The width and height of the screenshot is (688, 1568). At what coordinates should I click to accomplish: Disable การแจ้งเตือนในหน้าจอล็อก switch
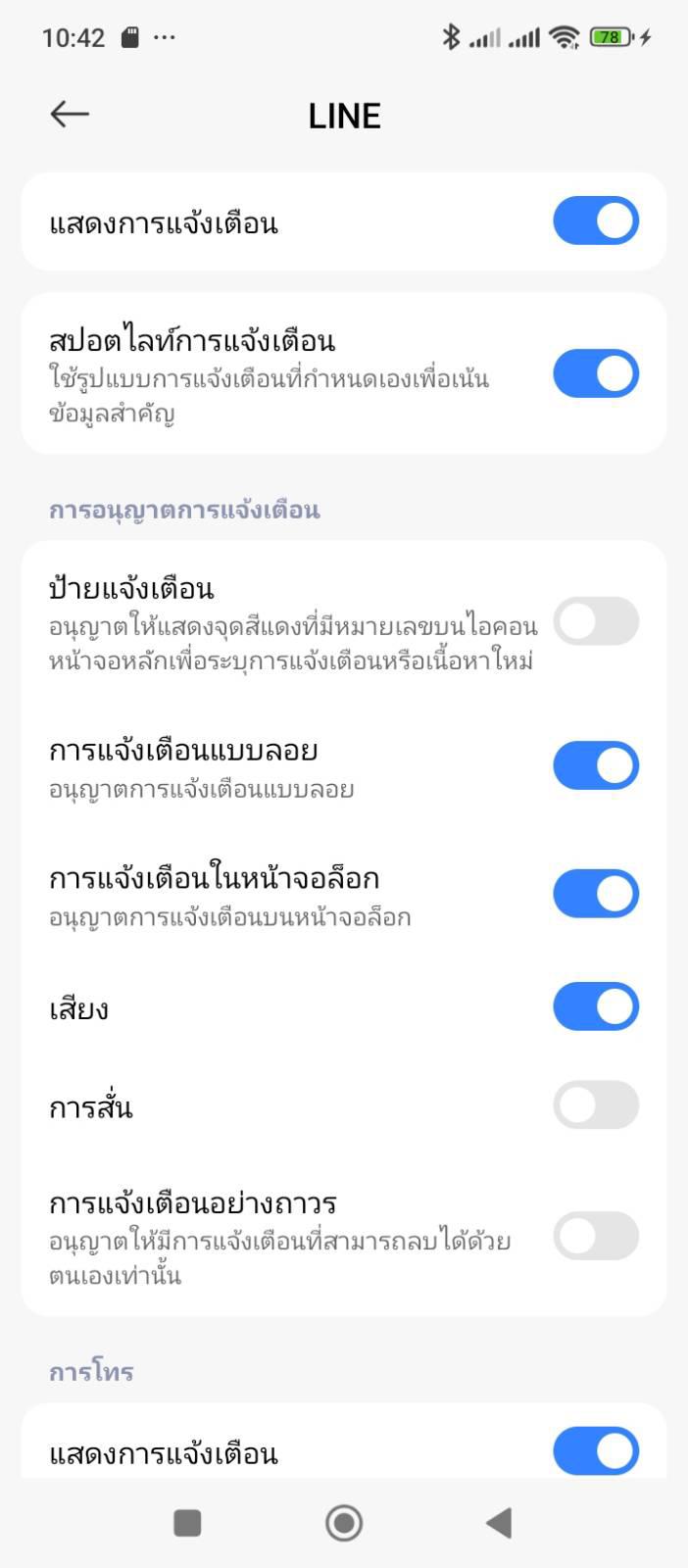pos(596,893)
